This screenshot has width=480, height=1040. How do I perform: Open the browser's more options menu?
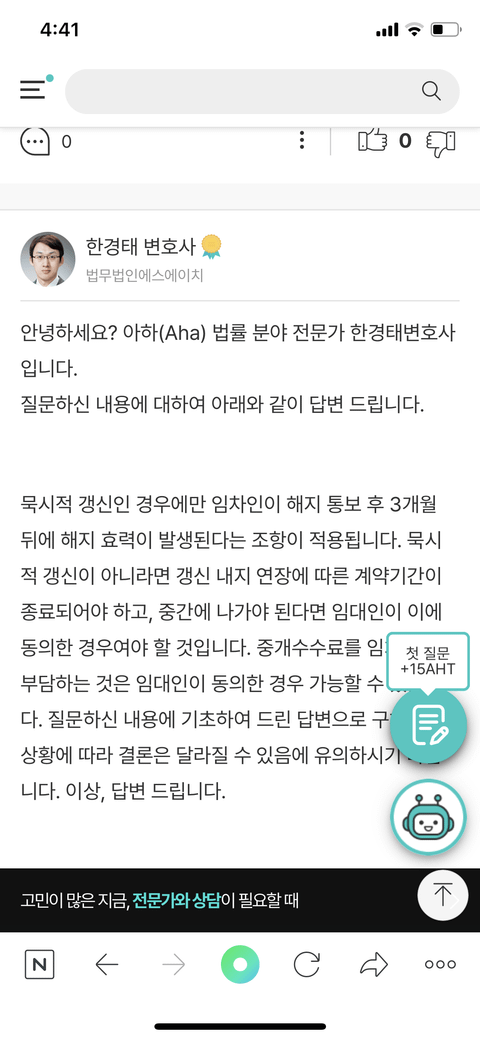440,965
